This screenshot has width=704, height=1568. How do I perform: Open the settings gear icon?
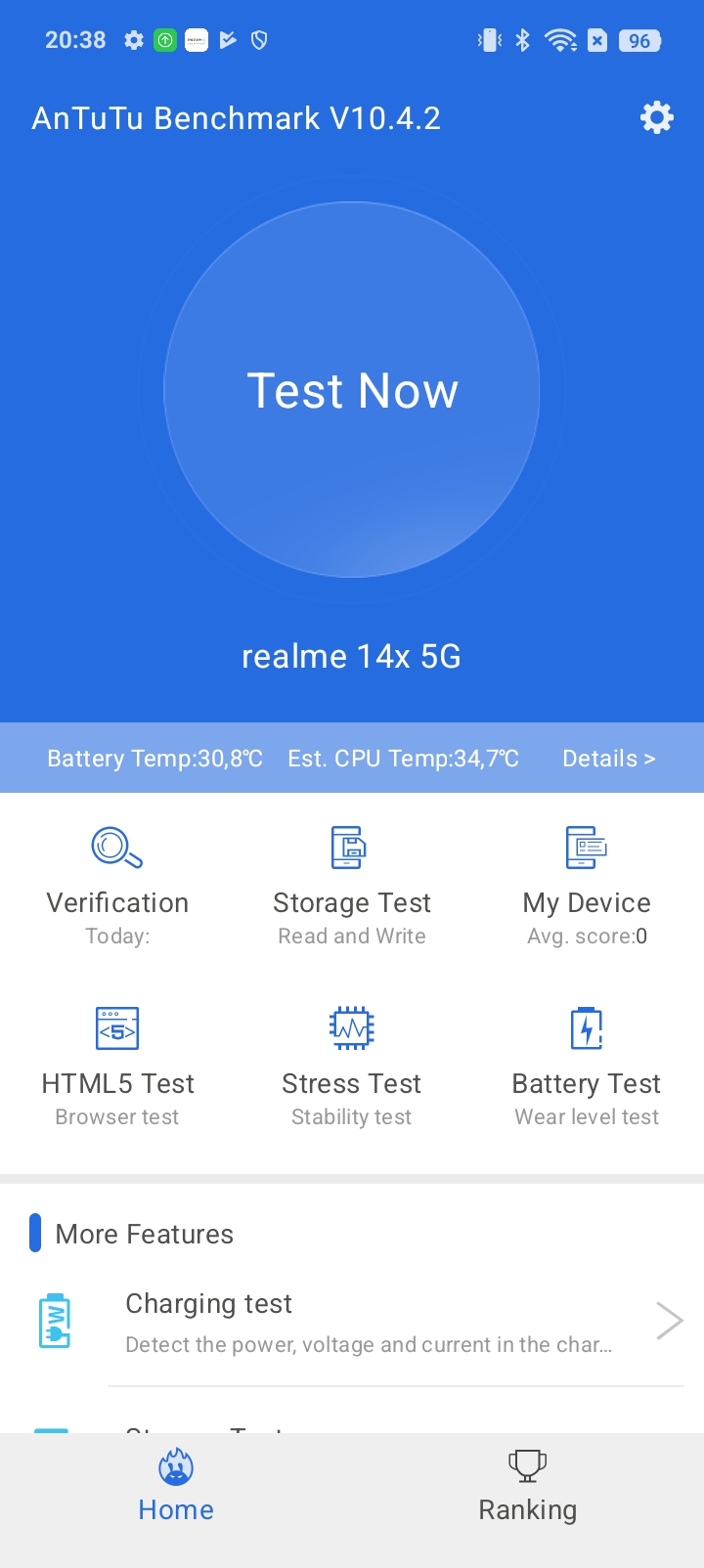(x=657, y=117)
